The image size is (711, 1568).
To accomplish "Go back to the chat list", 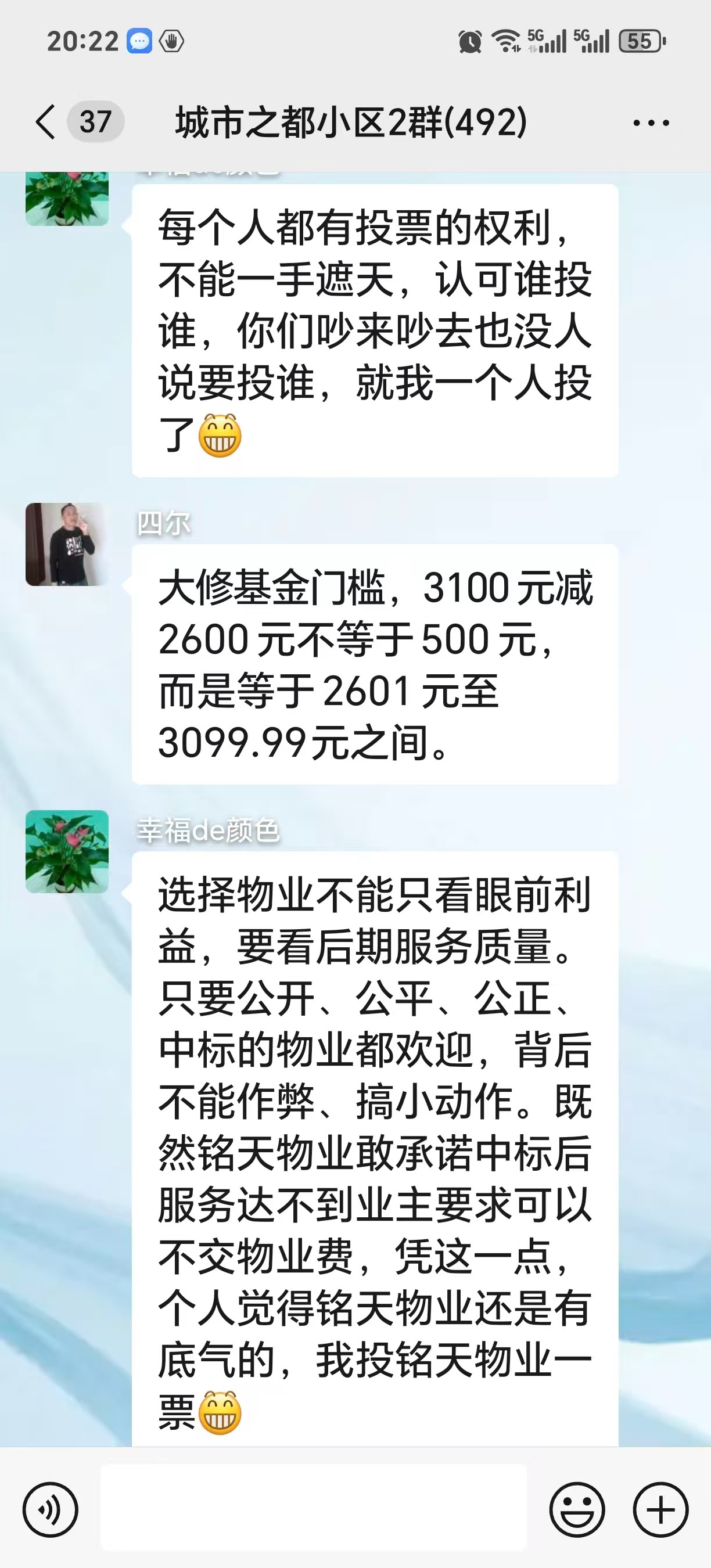I will pos(46,122).
